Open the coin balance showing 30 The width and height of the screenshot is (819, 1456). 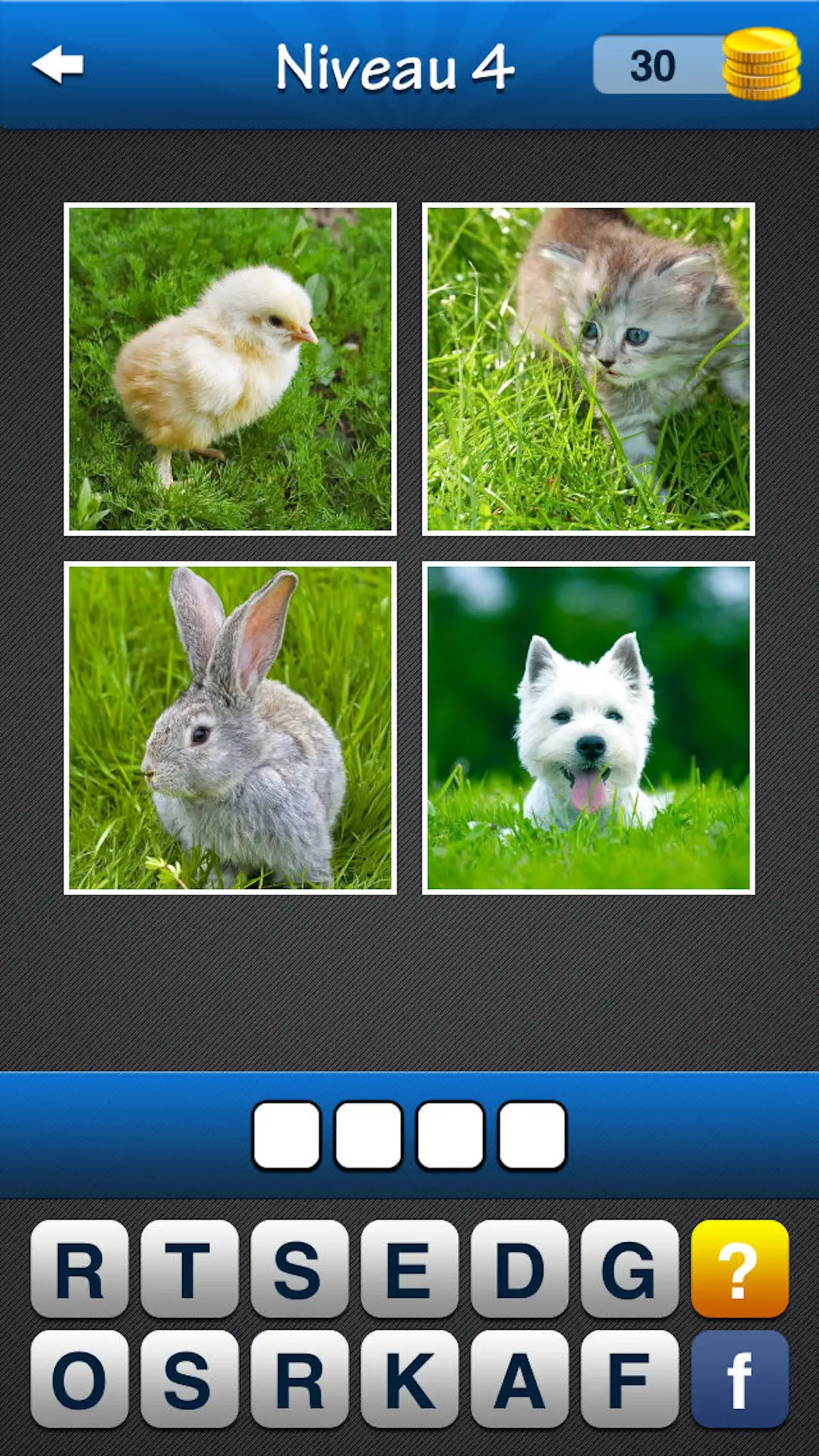click(696, 65)
